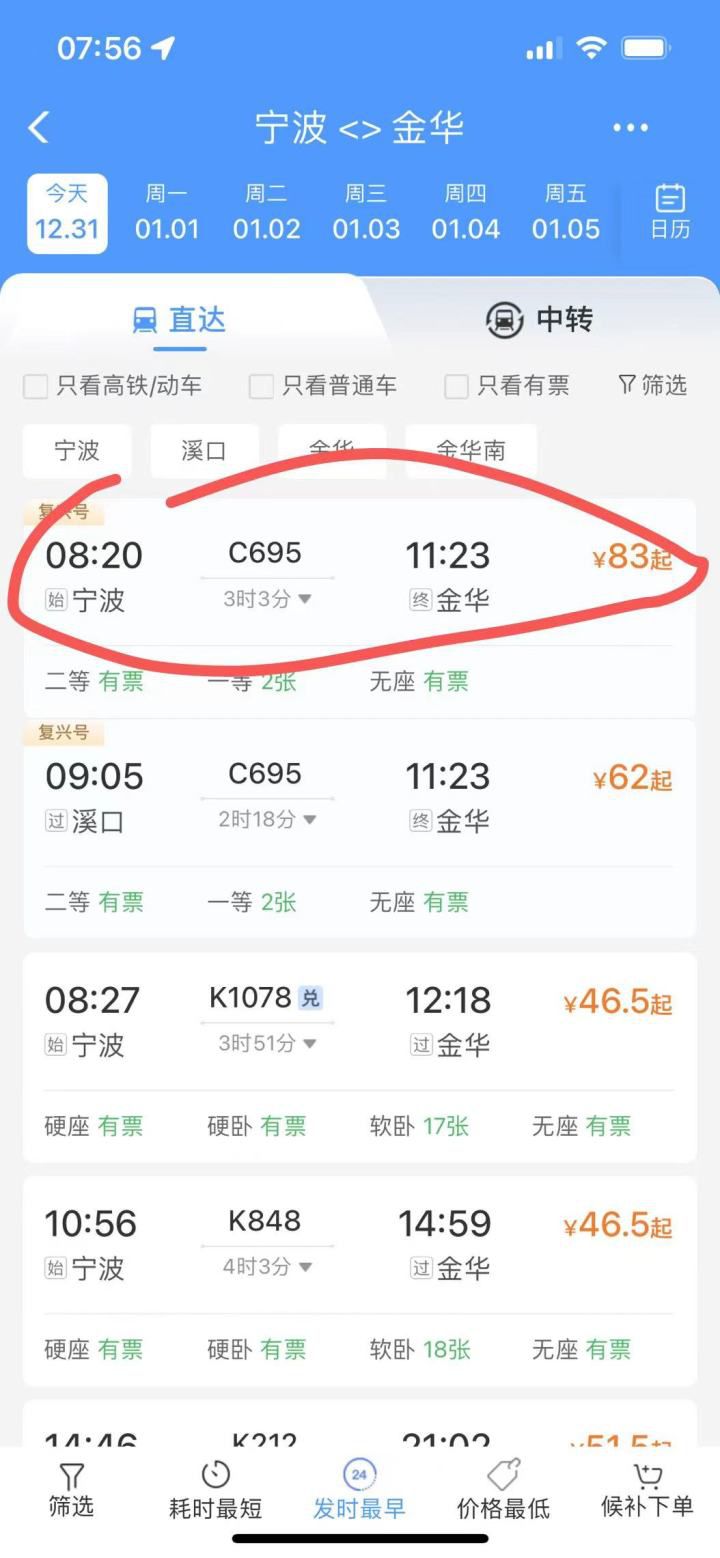The image size is (720, 1558).
Task: Sort by 价格最低 lowest price
Action: pyautogui.click(x=503, y=1490)
